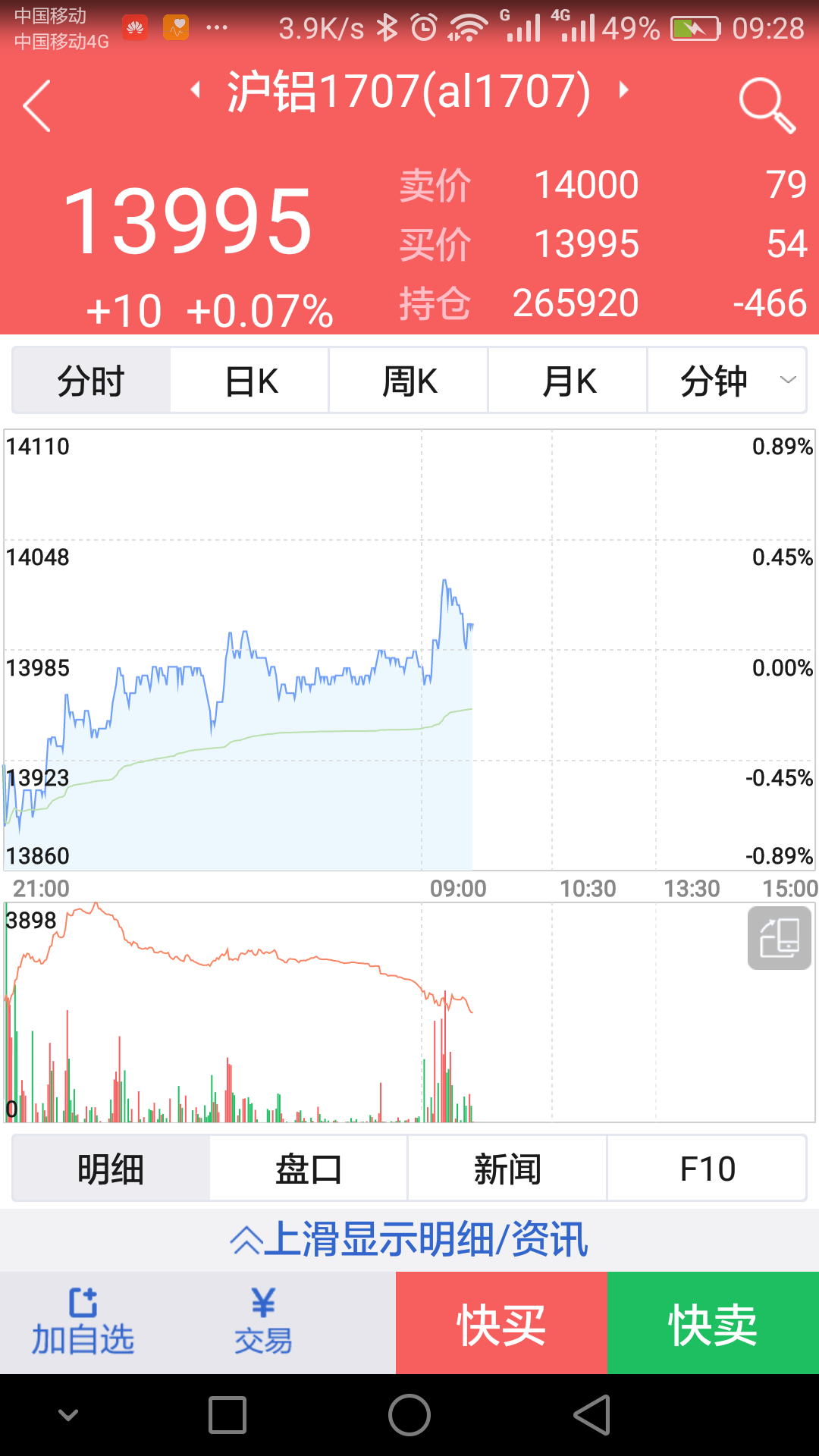Go to the system home screen
Image resolution: width=819 pixels, height=1456 pixels.
(x=409, y=1415)
